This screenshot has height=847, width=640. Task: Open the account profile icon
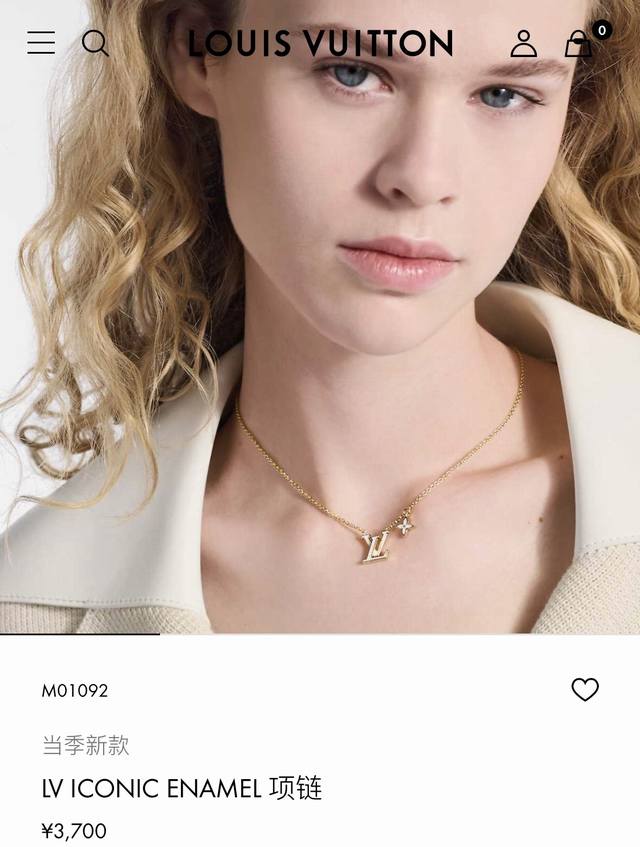point(523,43)
